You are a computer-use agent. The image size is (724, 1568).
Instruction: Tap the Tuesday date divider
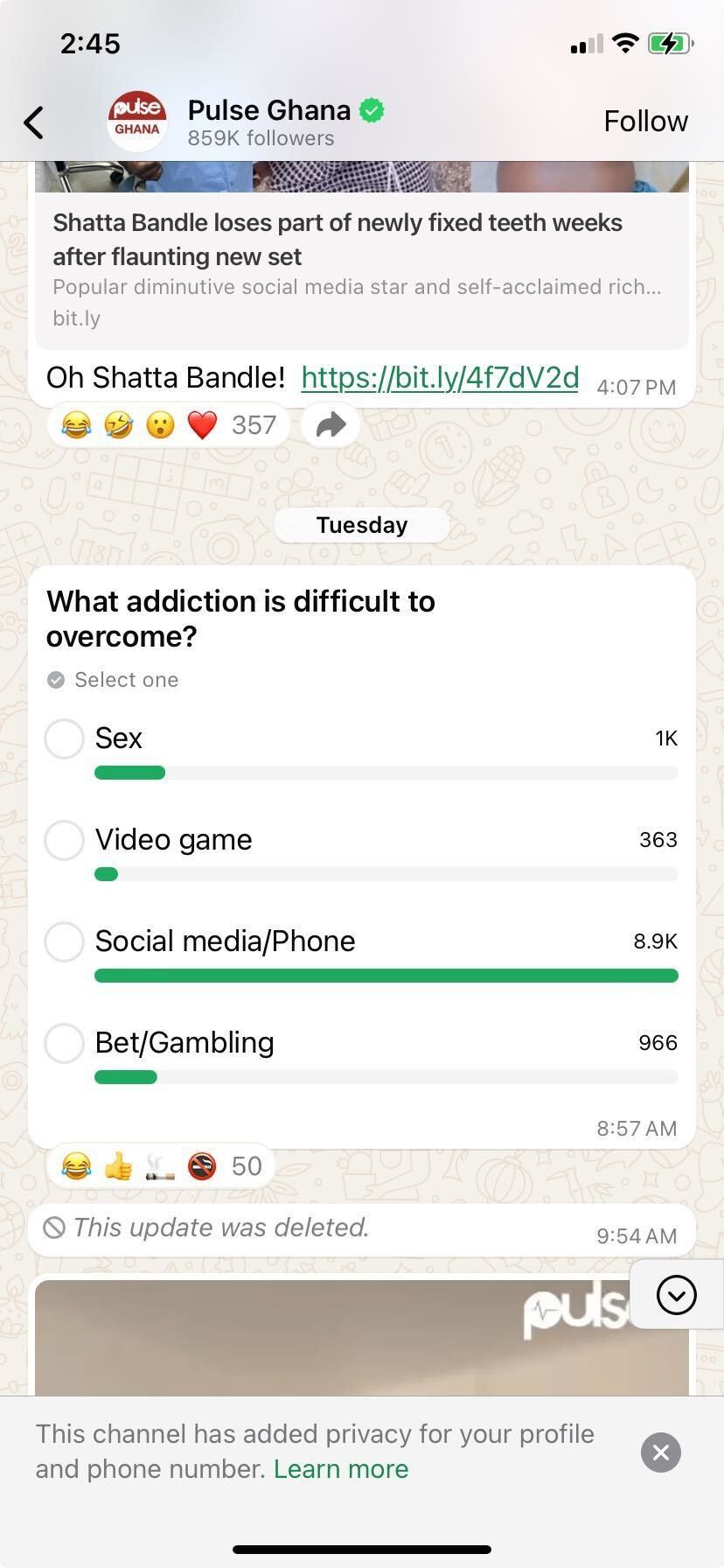point(361,524)
